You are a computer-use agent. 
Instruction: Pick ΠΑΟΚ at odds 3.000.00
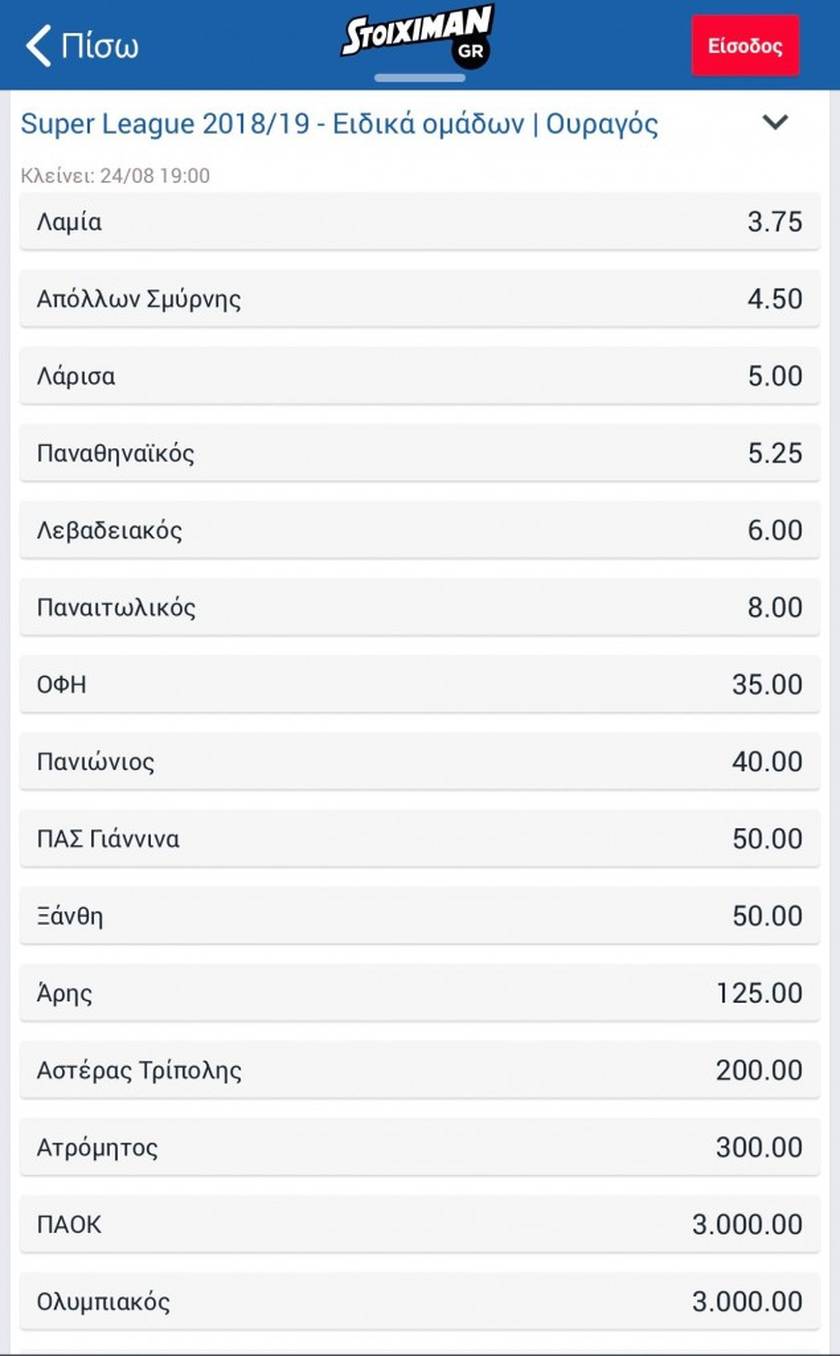pyautogui.click(x=420, y=1224)
